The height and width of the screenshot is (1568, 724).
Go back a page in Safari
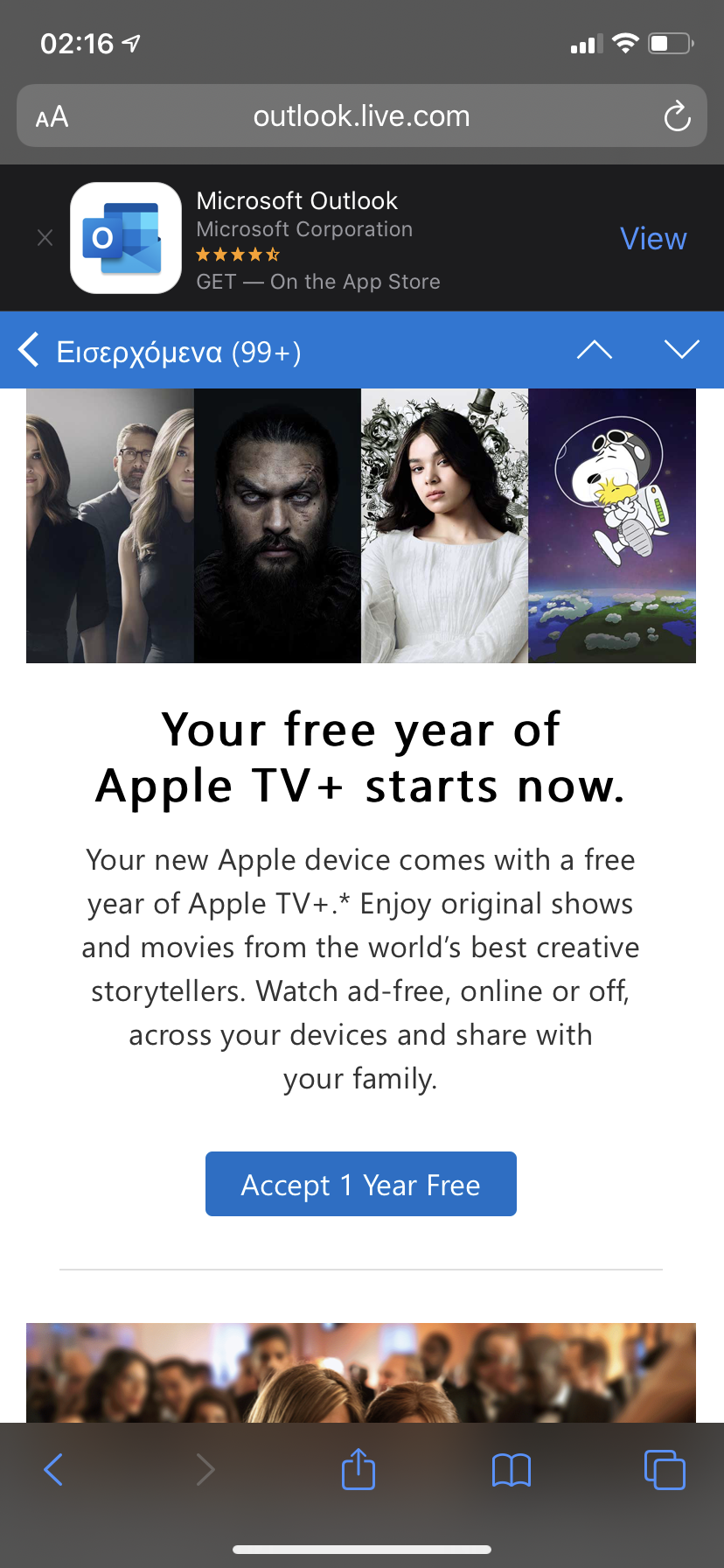pos(53,1469)
